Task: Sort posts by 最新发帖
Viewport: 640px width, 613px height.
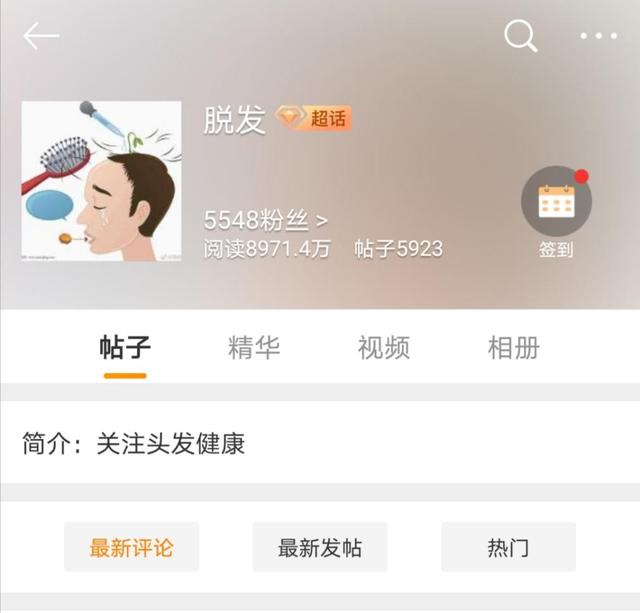Action: [319, 548]
